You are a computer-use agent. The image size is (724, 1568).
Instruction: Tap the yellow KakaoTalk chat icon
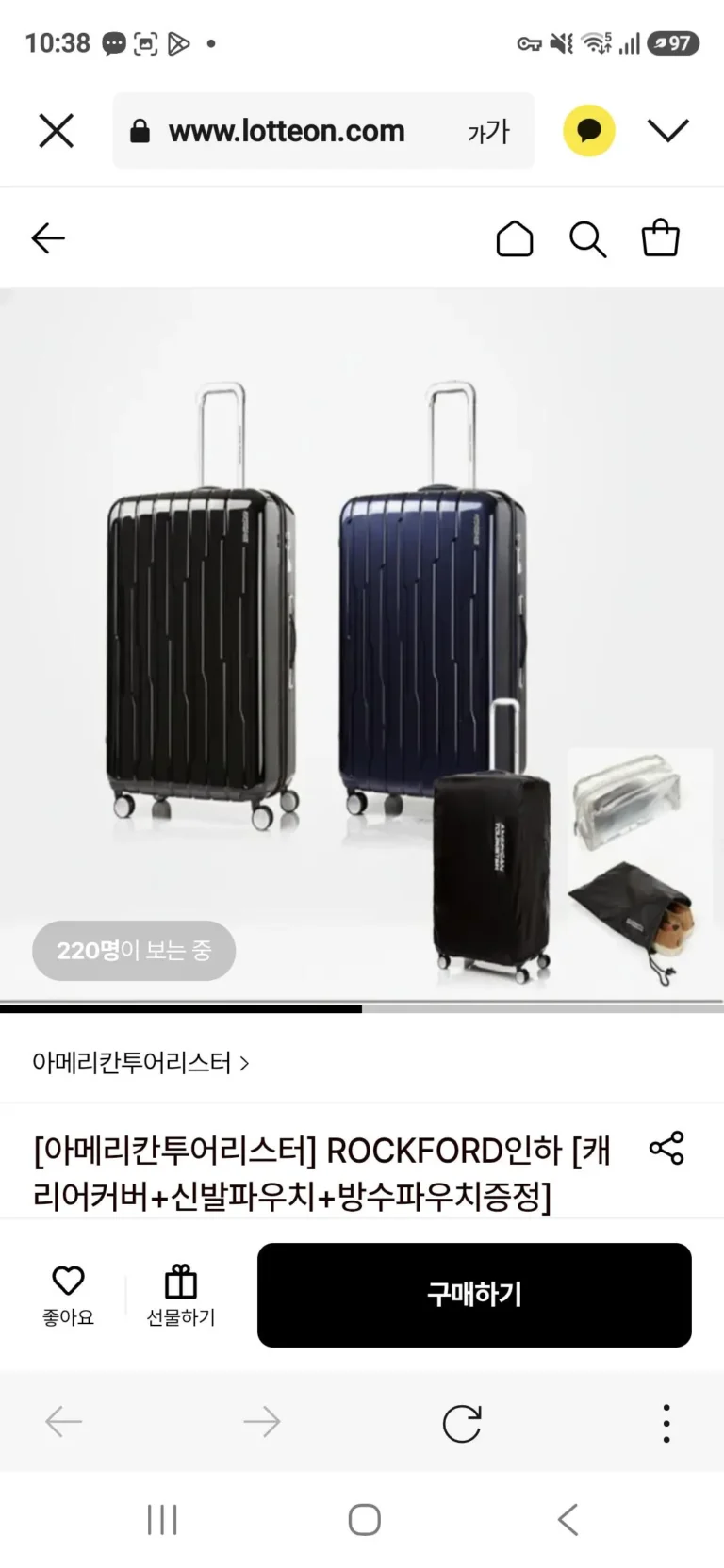click(589, 130)
